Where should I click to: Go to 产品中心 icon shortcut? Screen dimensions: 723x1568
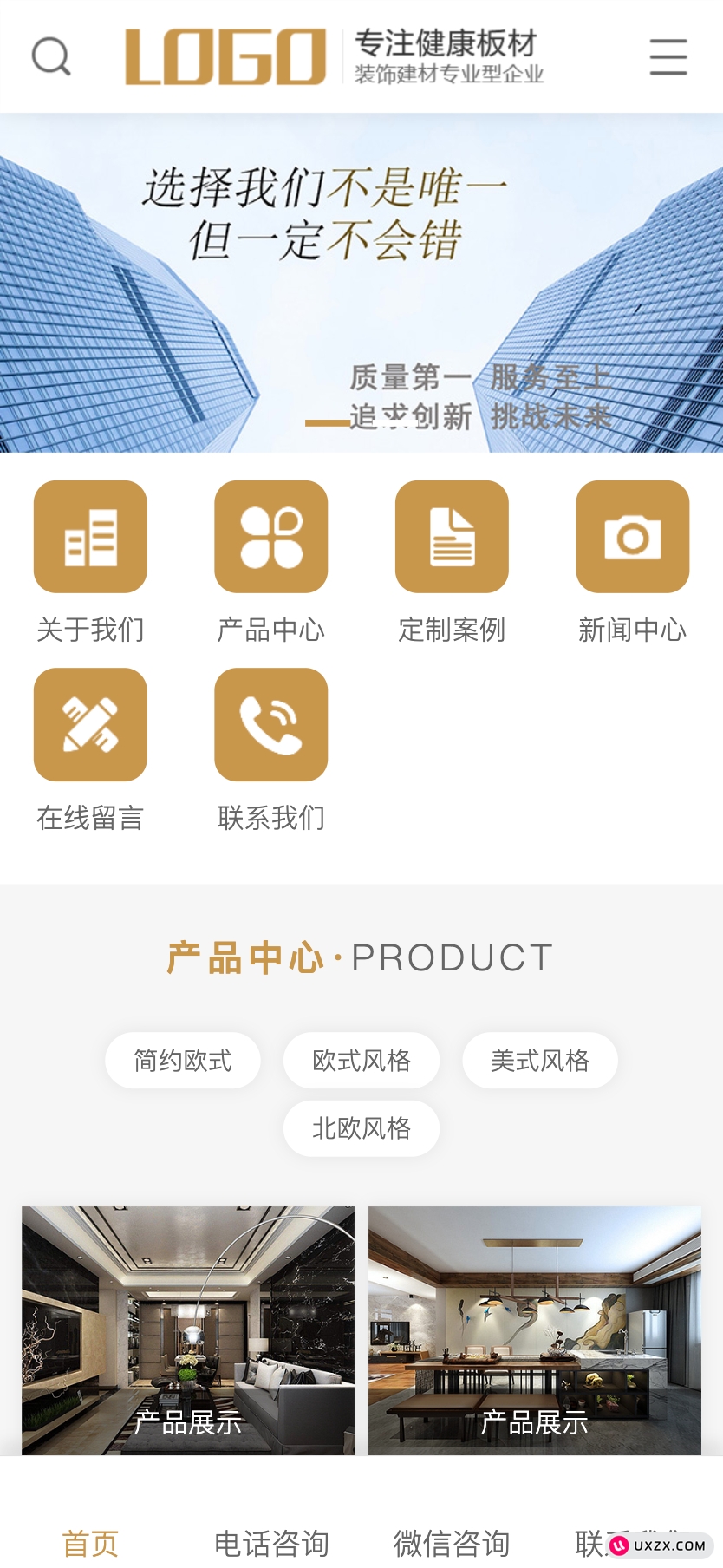[271, 538]
